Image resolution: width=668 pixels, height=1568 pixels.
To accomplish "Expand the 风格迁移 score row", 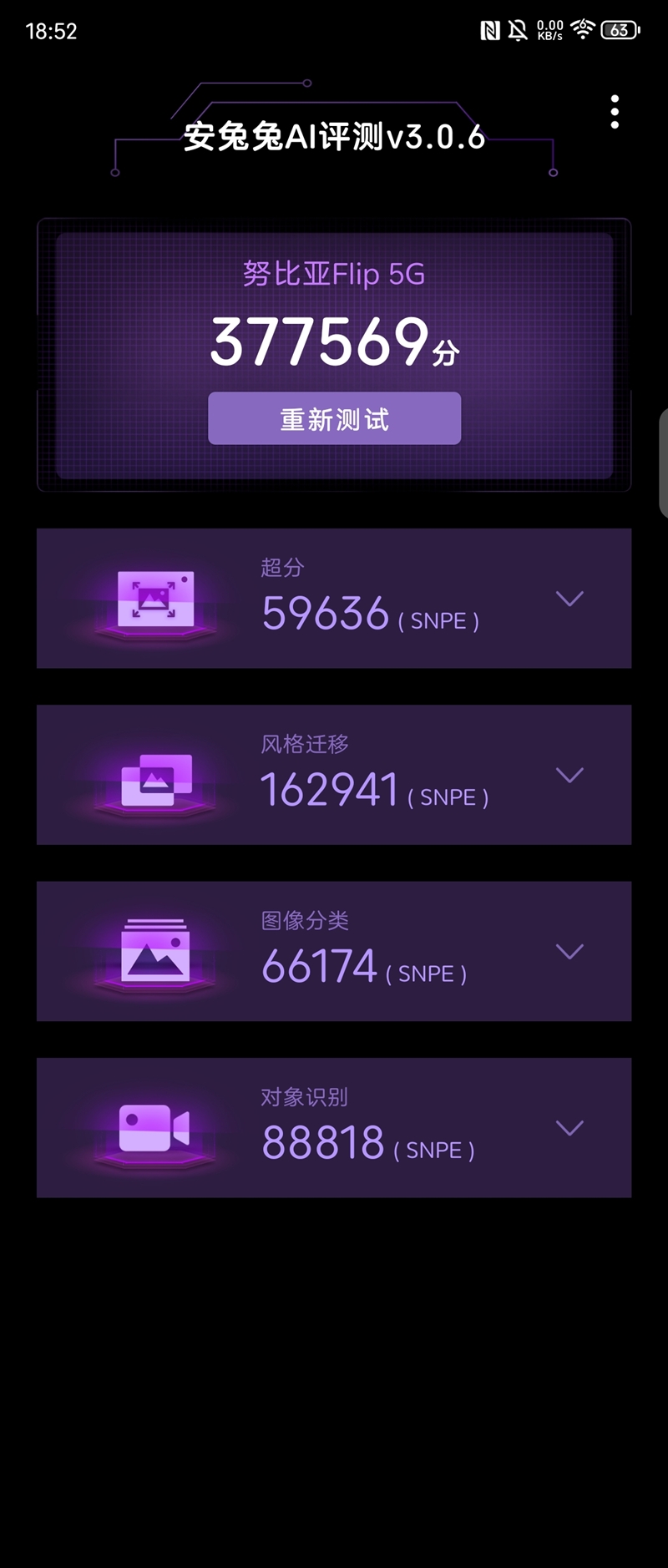I will pos(569,776).
